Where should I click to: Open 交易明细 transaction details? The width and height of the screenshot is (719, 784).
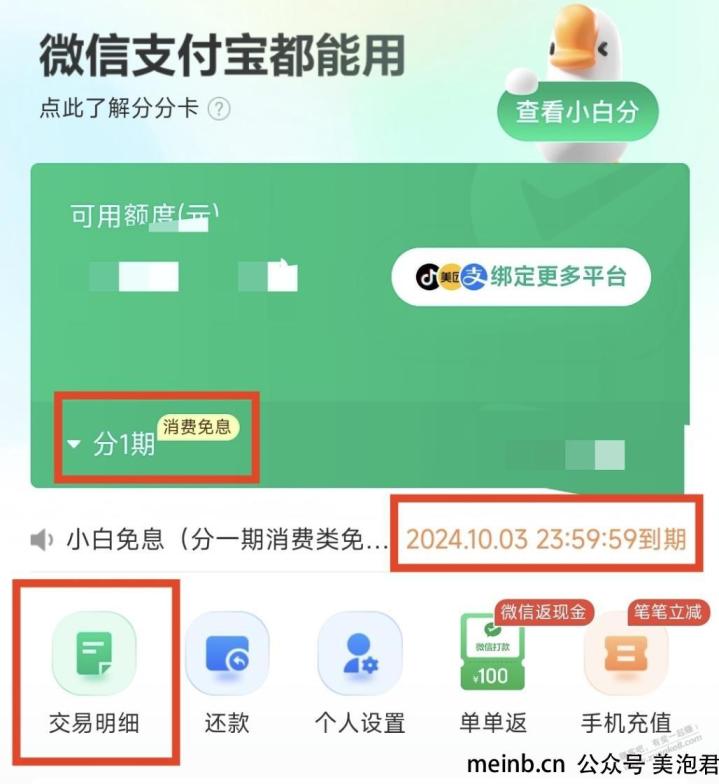(93, 667)
